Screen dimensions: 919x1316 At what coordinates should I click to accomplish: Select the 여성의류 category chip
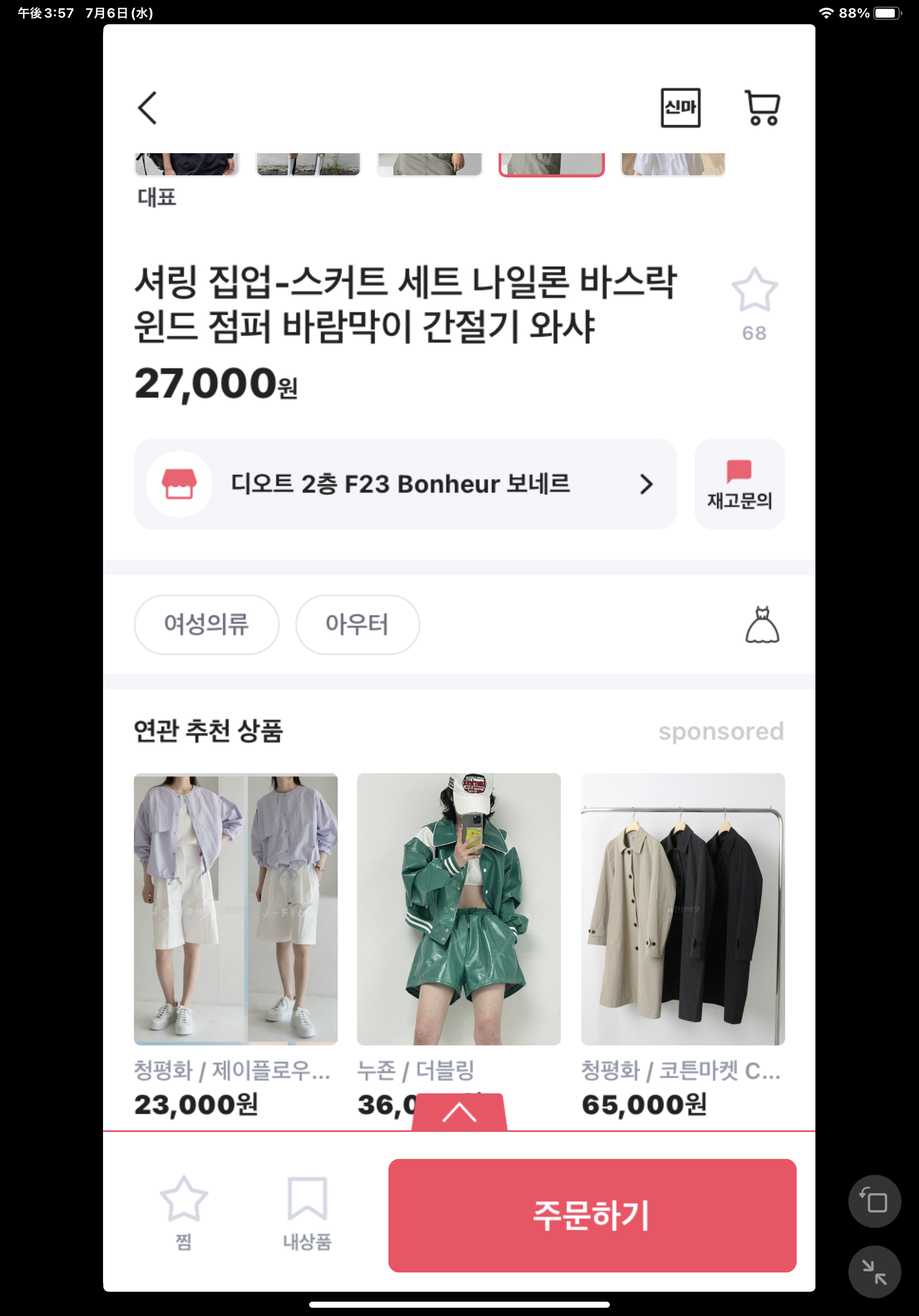(206, 624)
